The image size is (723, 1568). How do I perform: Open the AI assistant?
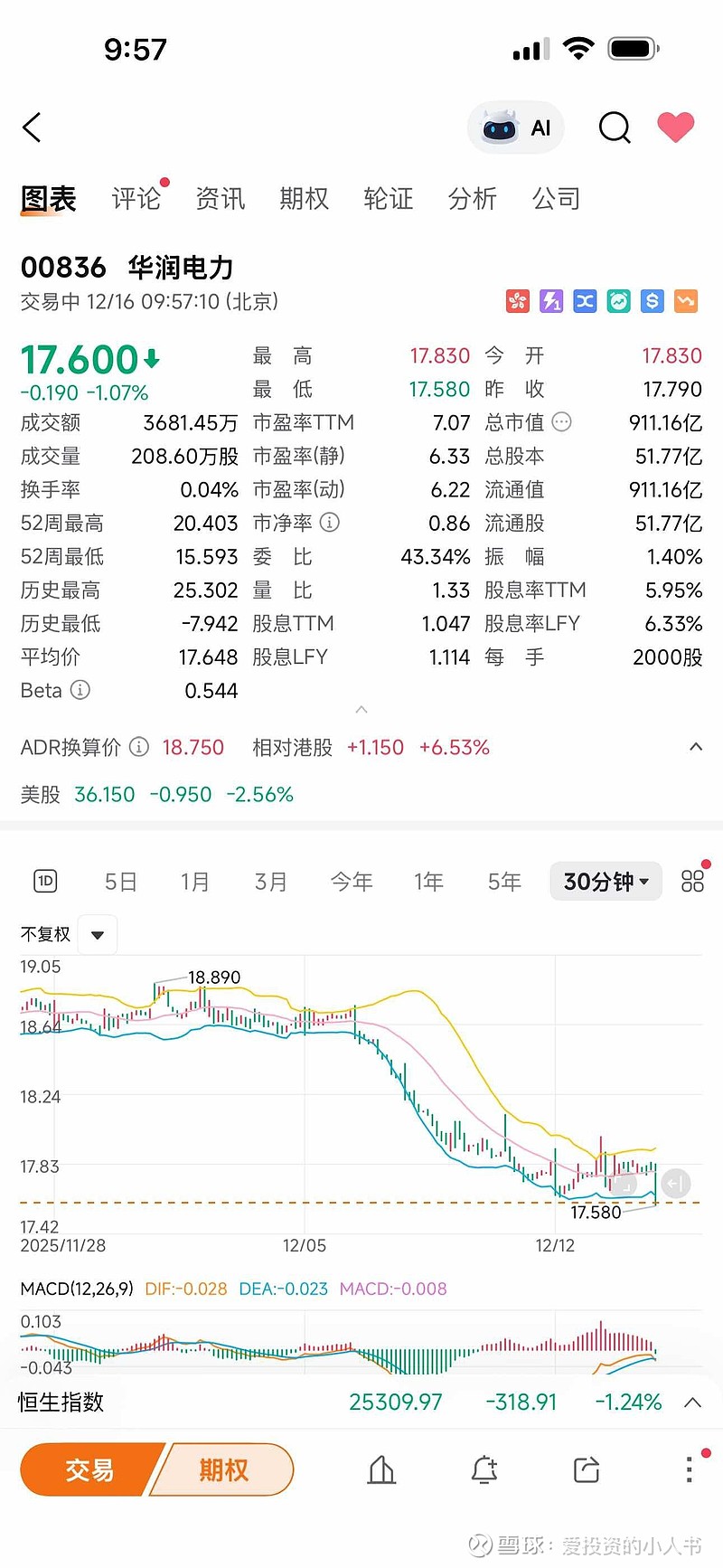[x=516, y=128]
